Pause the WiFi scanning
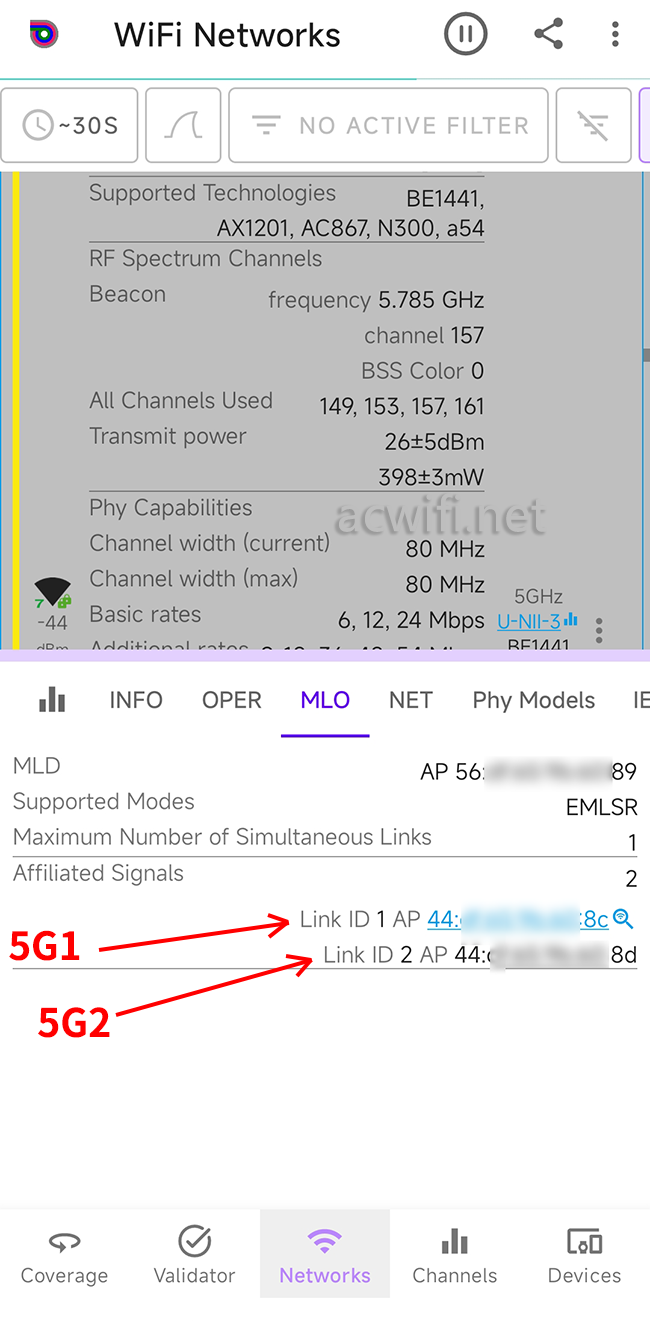650x1322 pixels. click(465, 35)
